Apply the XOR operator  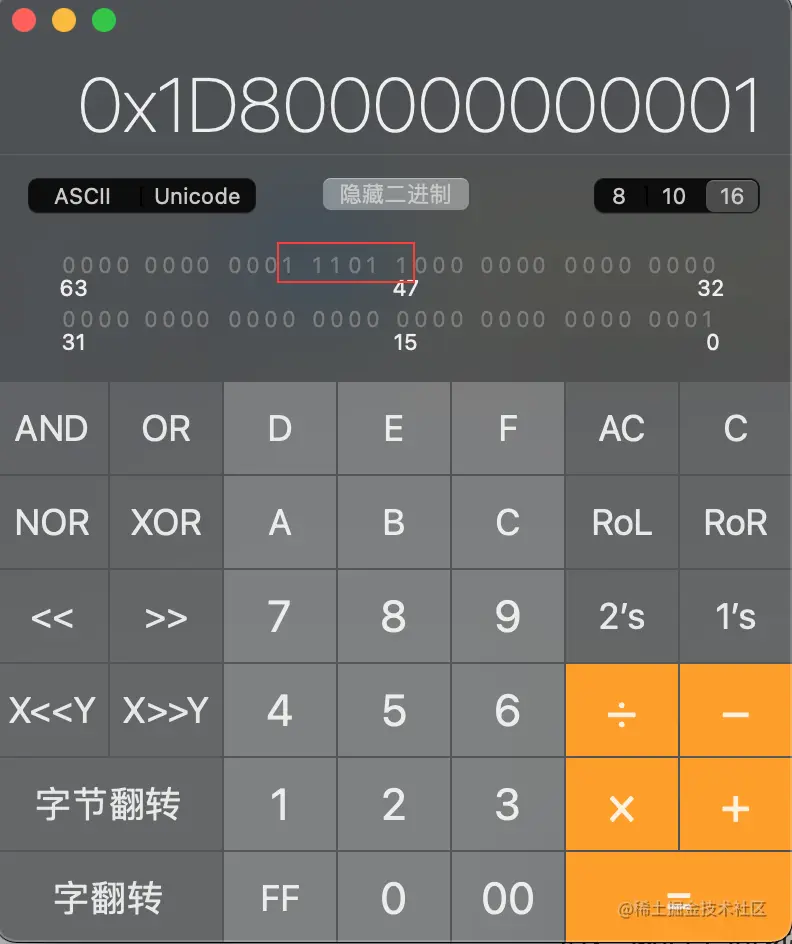coord(166,523)
